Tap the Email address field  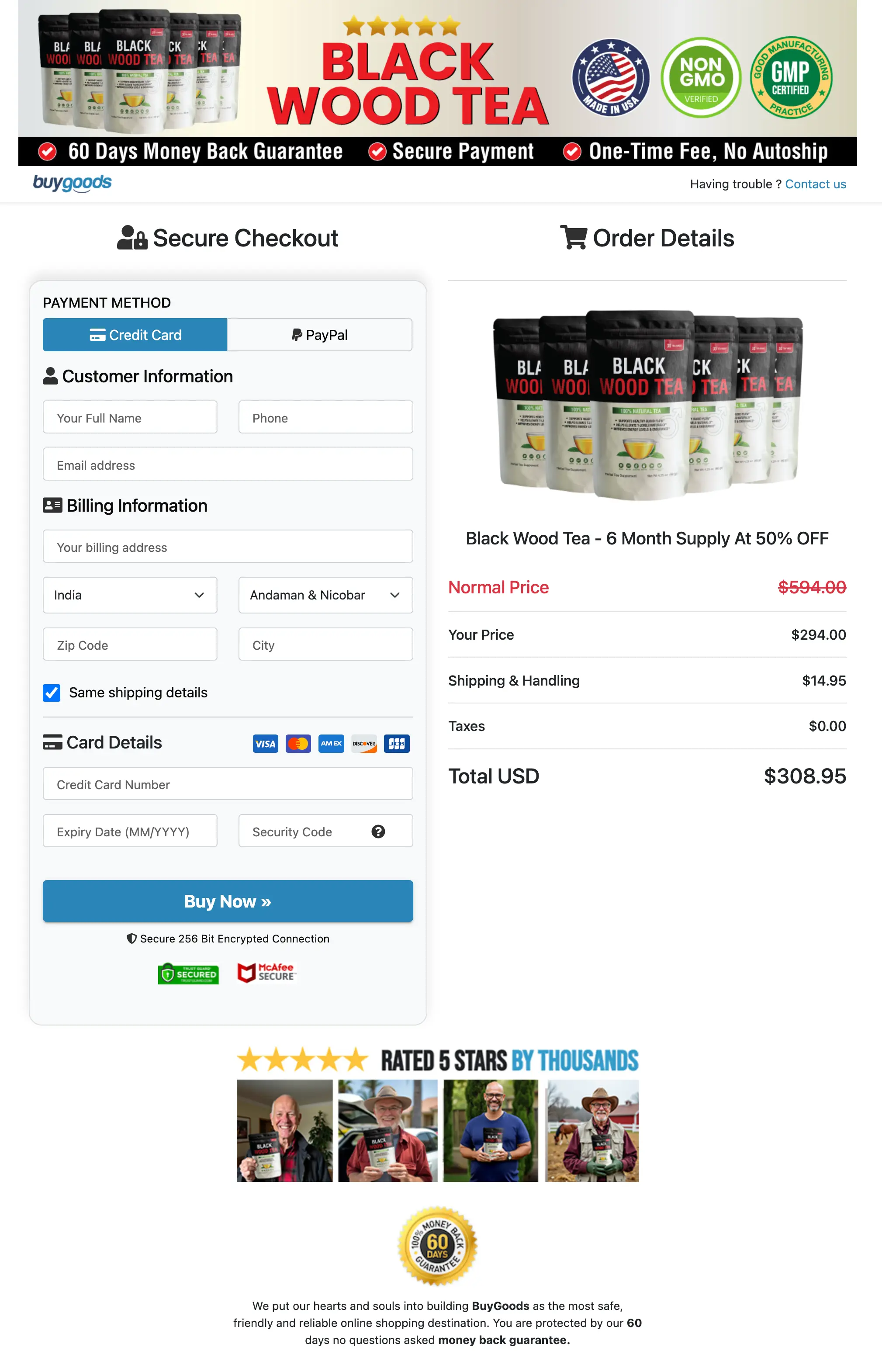(227, 464)
